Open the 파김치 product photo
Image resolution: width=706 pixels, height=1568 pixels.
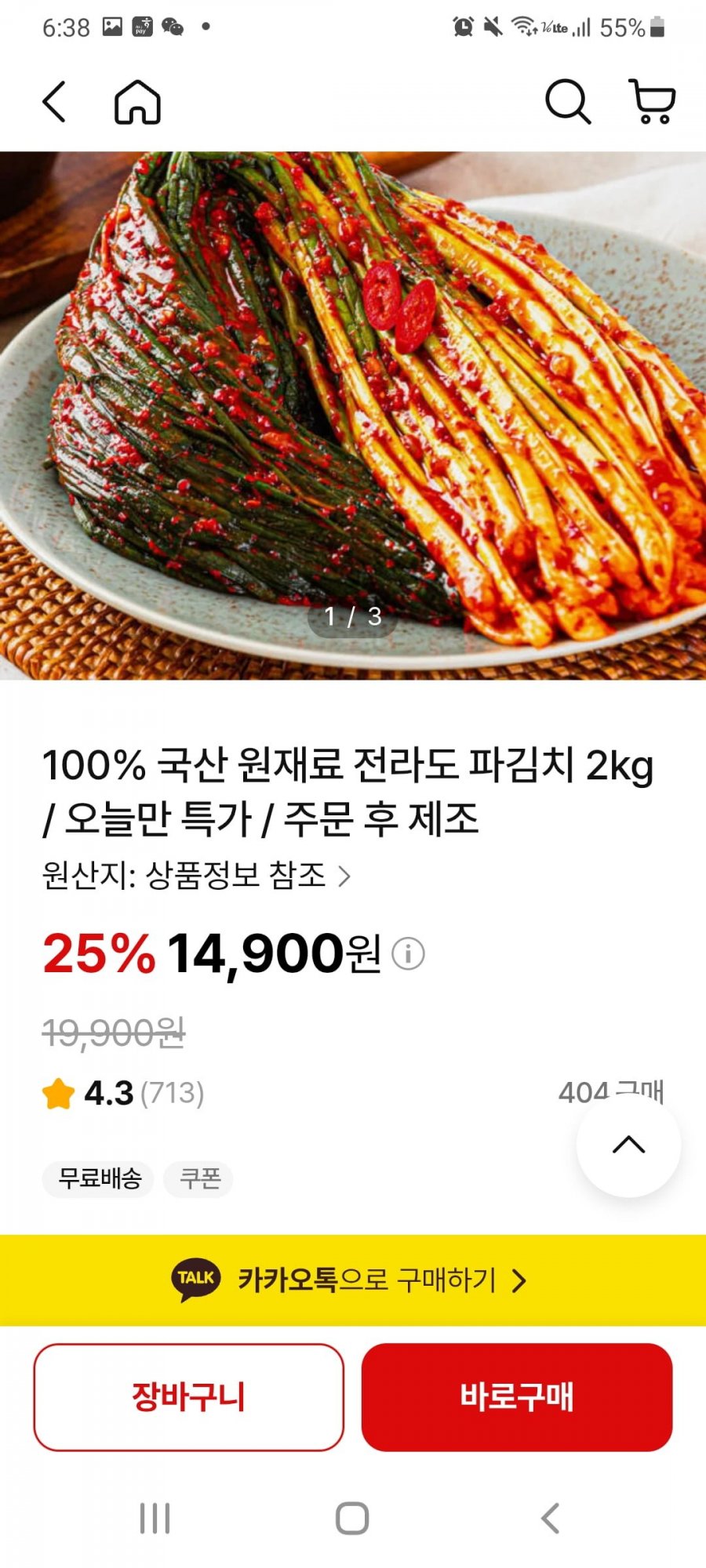tap(353, 416)
